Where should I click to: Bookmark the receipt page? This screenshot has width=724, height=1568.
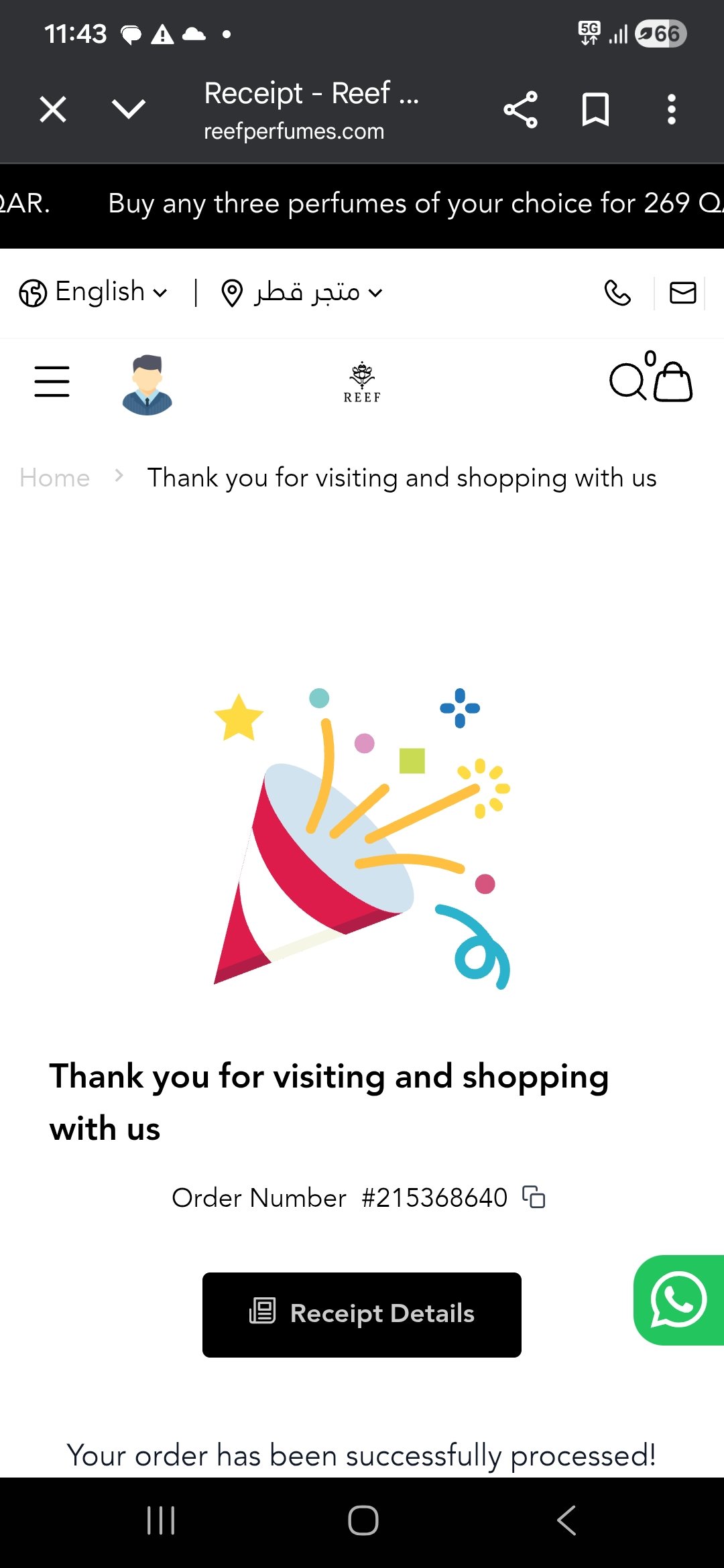(x=595, y=109)
